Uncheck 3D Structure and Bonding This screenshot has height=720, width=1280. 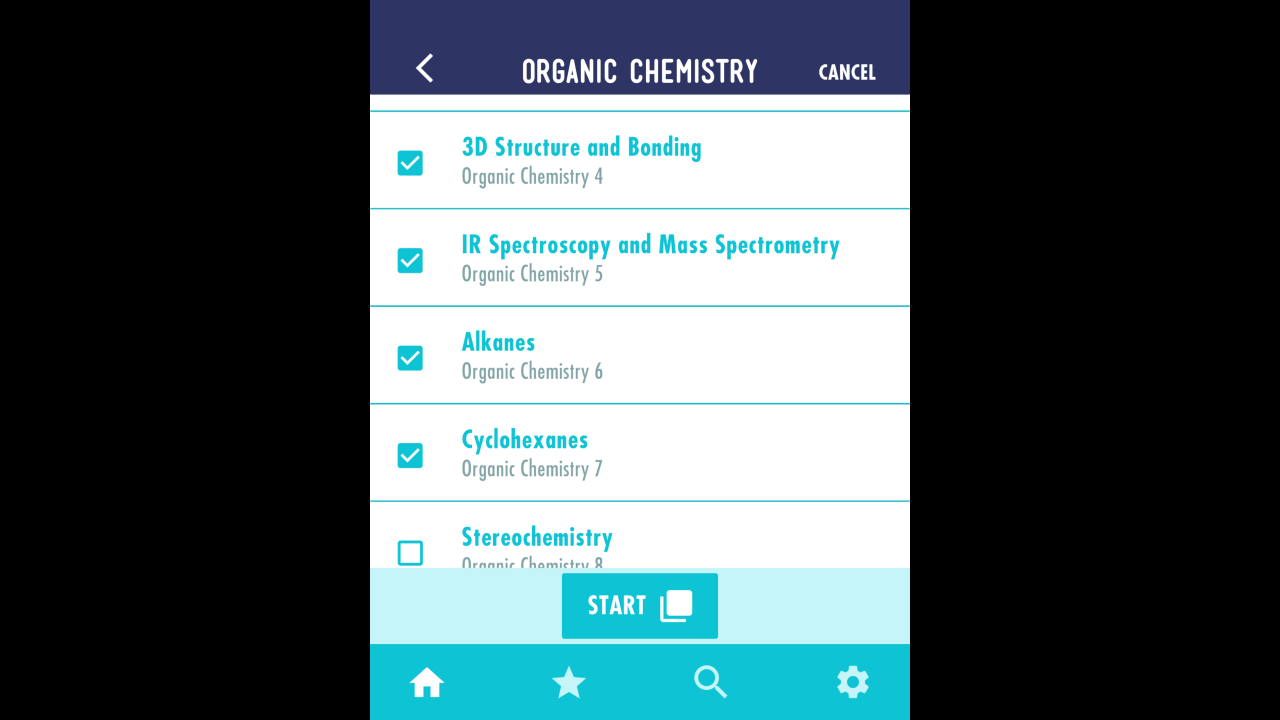[410, 163]
